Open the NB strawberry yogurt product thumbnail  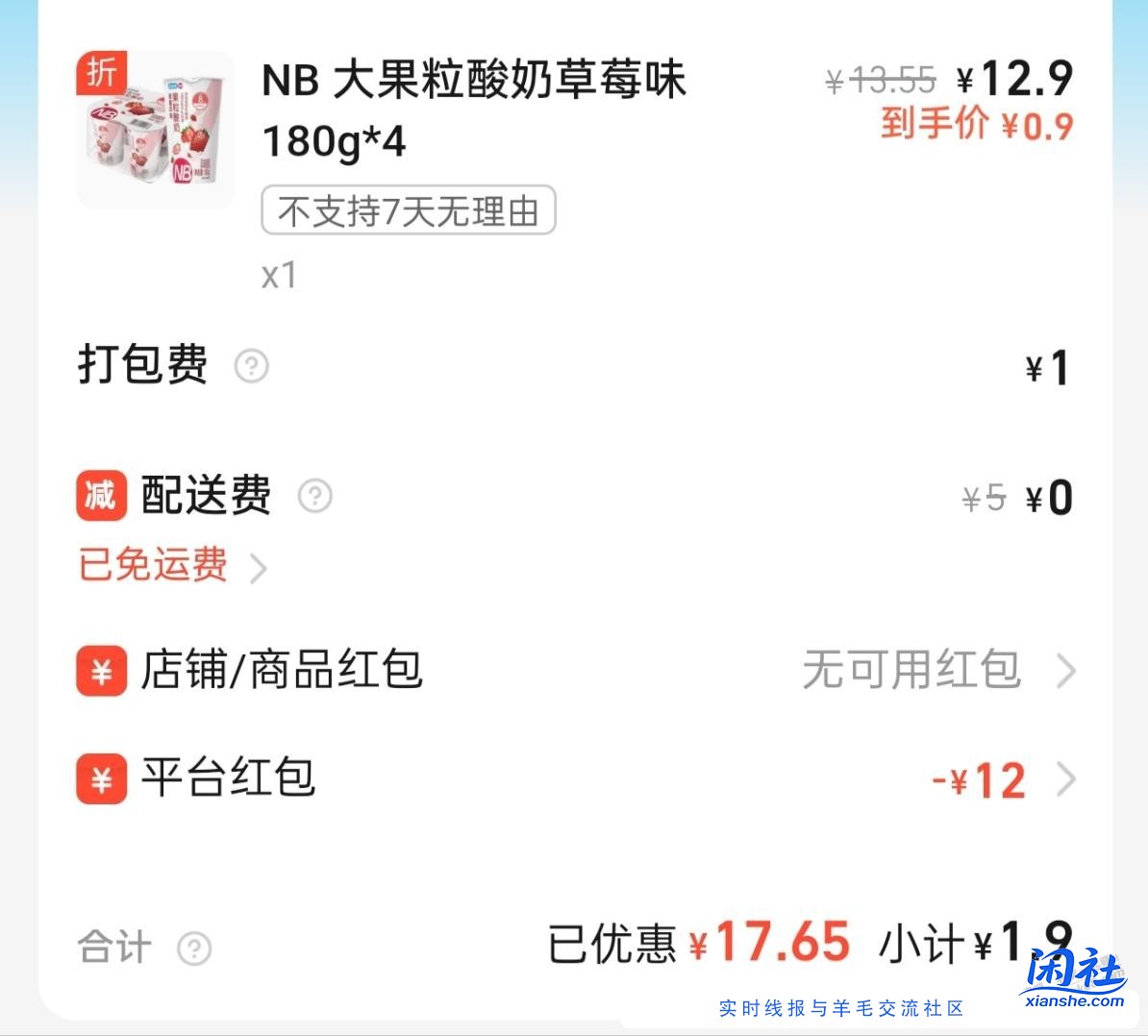click(x=156, y=130)
